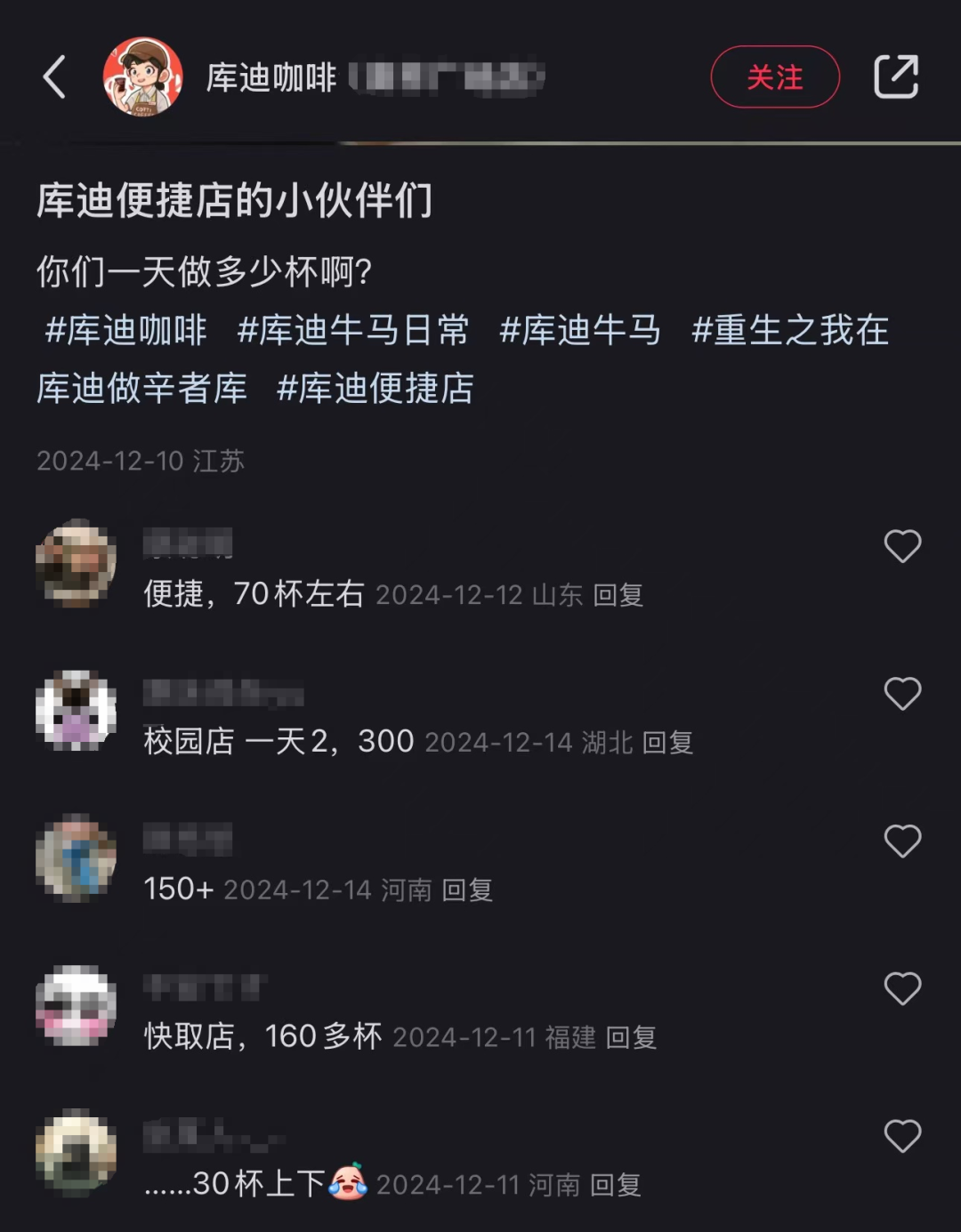Open hashtag #库迪咖啡

point(125,331)
